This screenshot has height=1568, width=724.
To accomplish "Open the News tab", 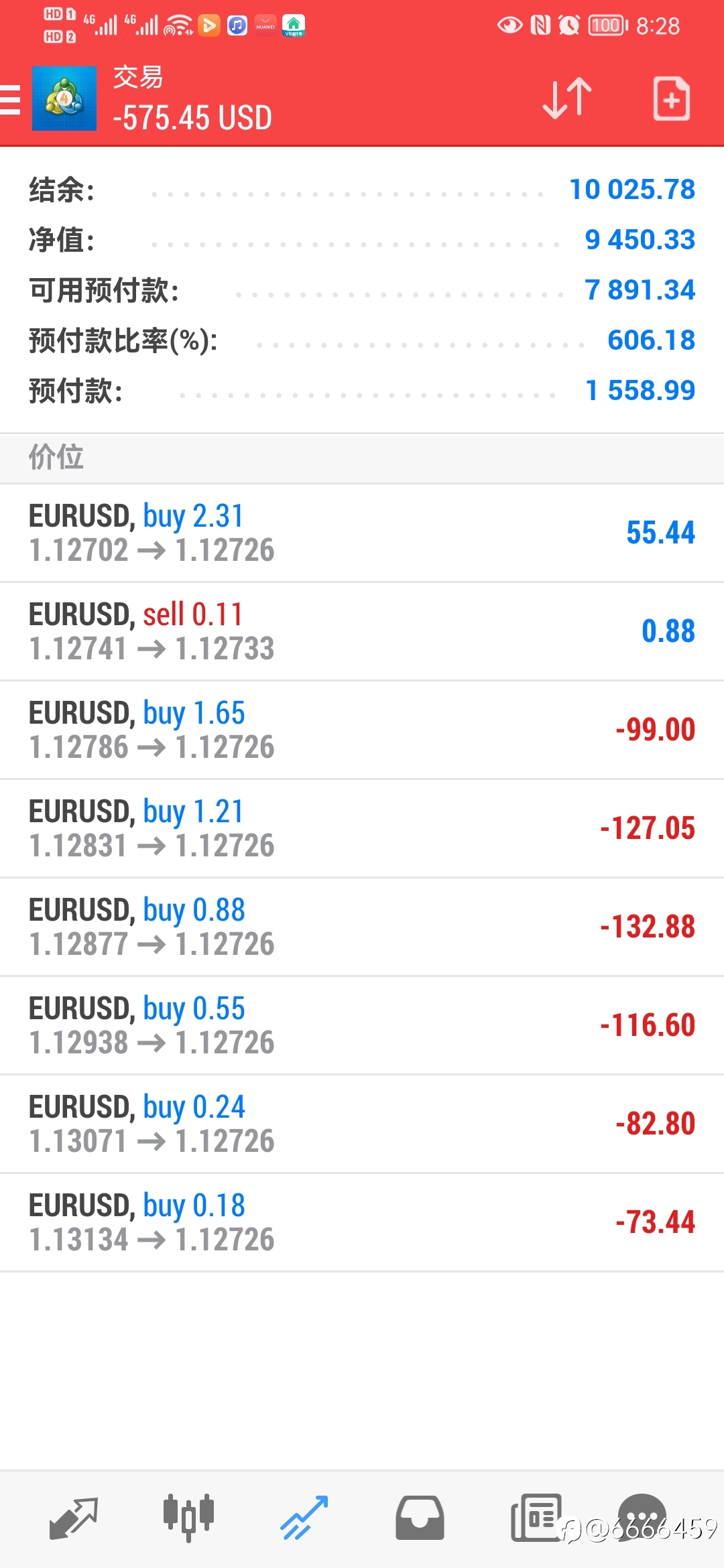I will (536, 1518).
